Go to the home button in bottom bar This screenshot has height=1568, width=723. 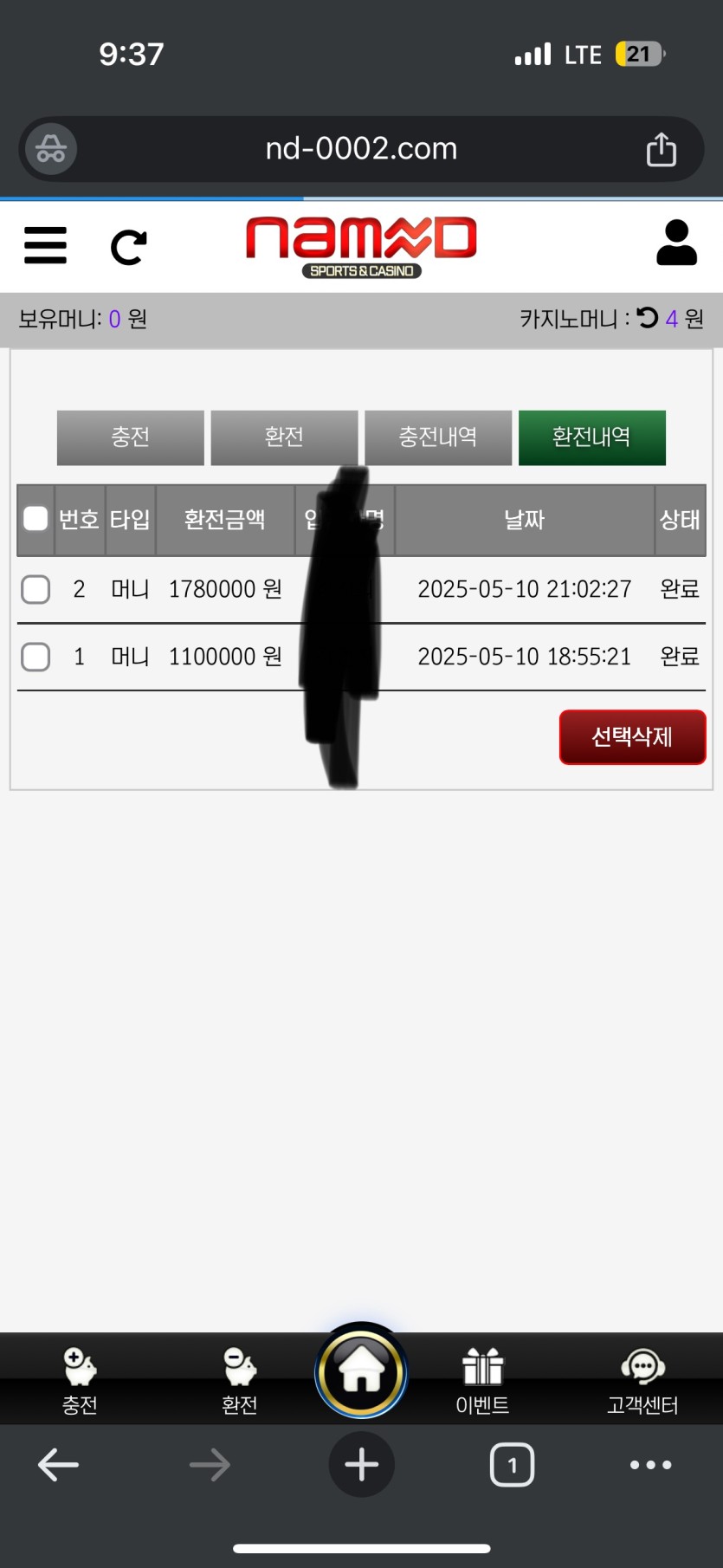pos(361,1371)
